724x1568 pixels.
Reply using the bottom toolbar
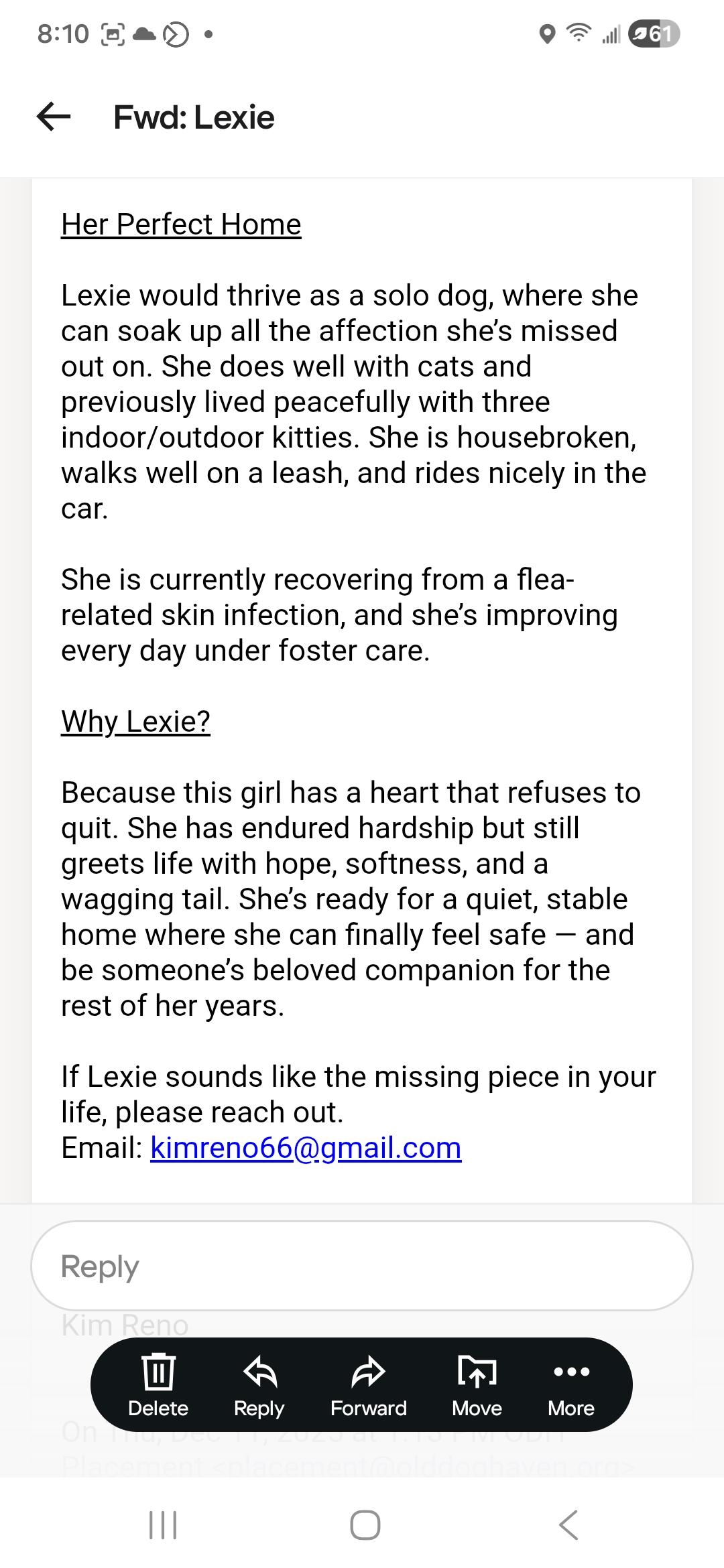(259, 1384)
